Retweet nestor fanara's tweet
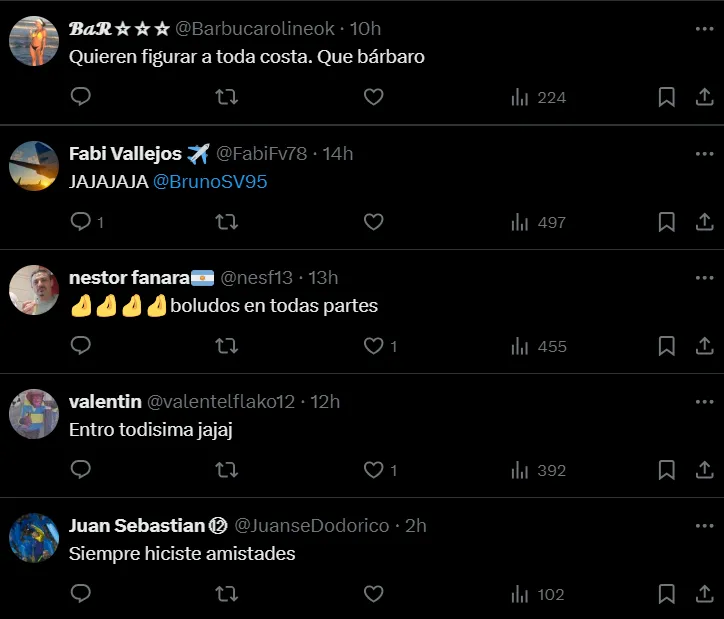 point(227,346)
